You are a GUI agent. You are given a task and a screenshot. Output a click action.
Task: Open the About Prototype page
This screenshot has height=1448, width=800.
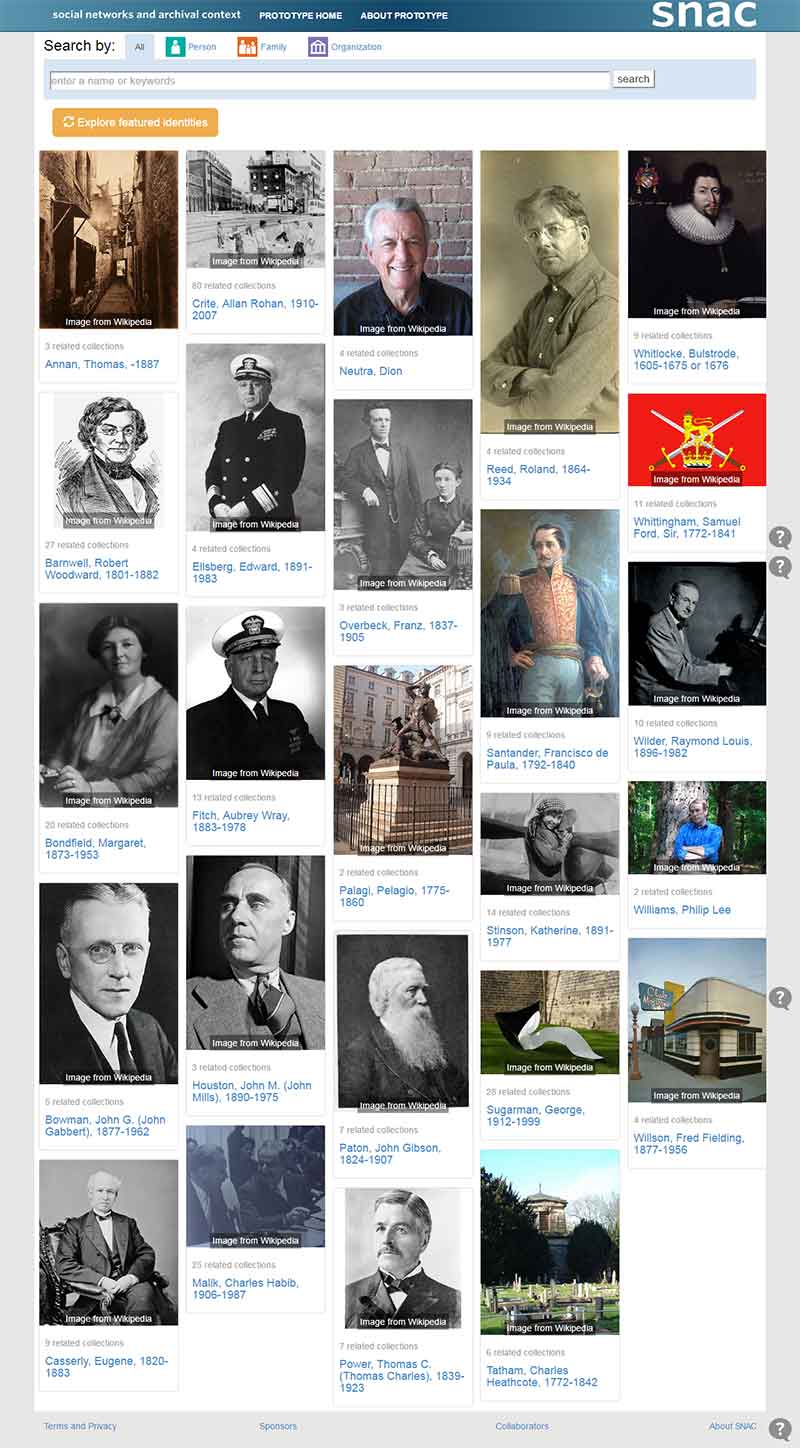404,16
